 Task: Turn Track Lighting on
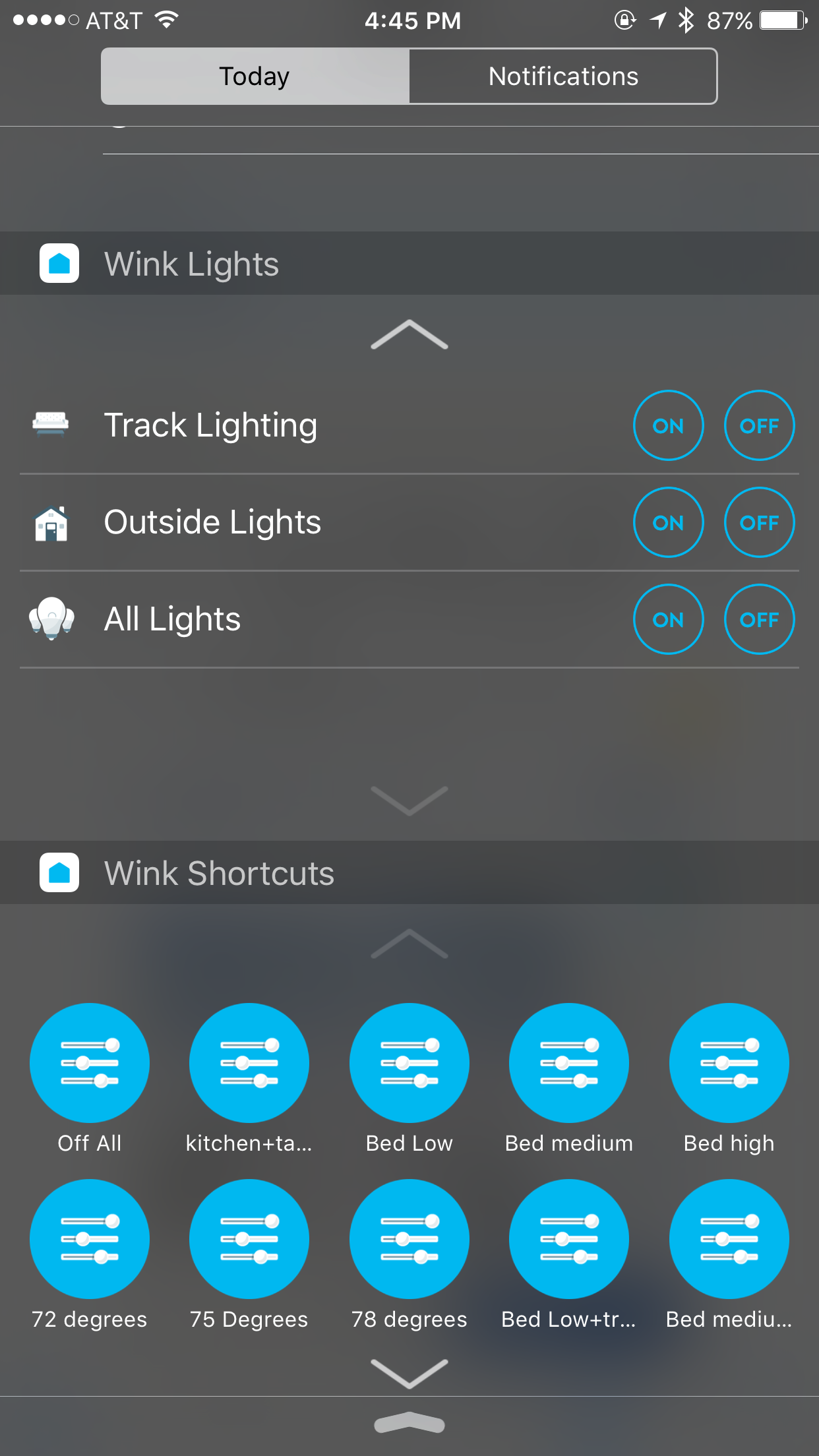668,425
